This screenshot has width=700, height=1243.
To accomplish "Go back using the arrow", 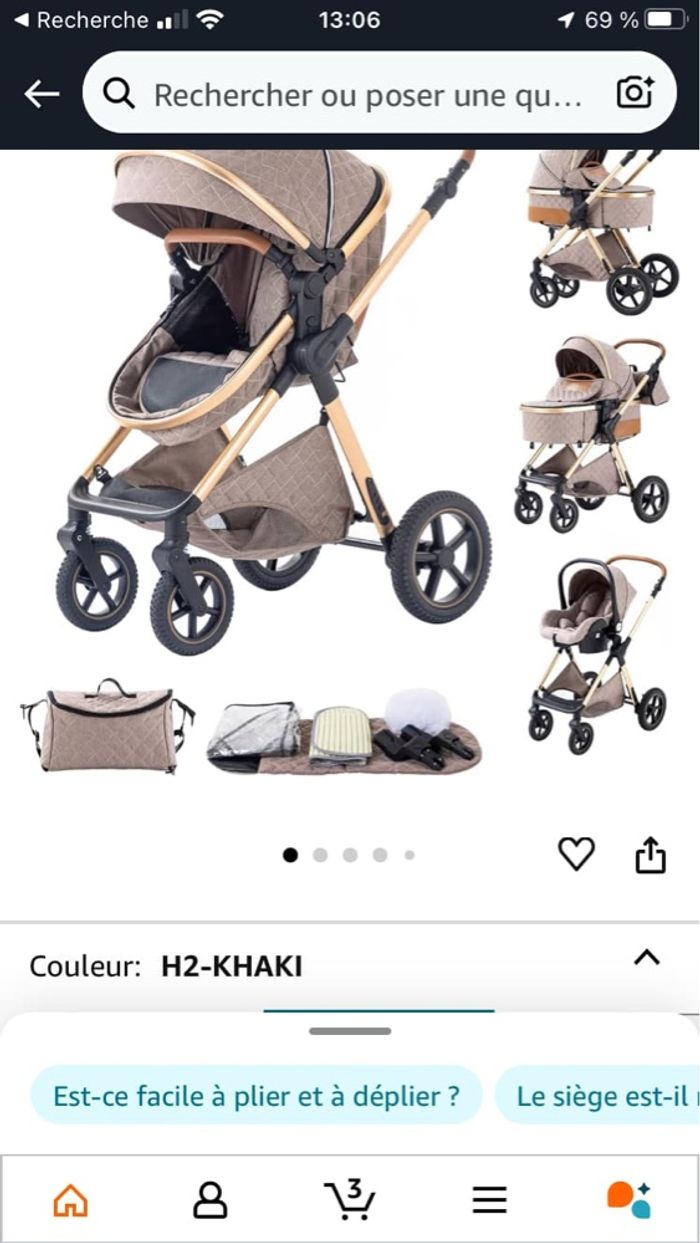I will (42, 94).
